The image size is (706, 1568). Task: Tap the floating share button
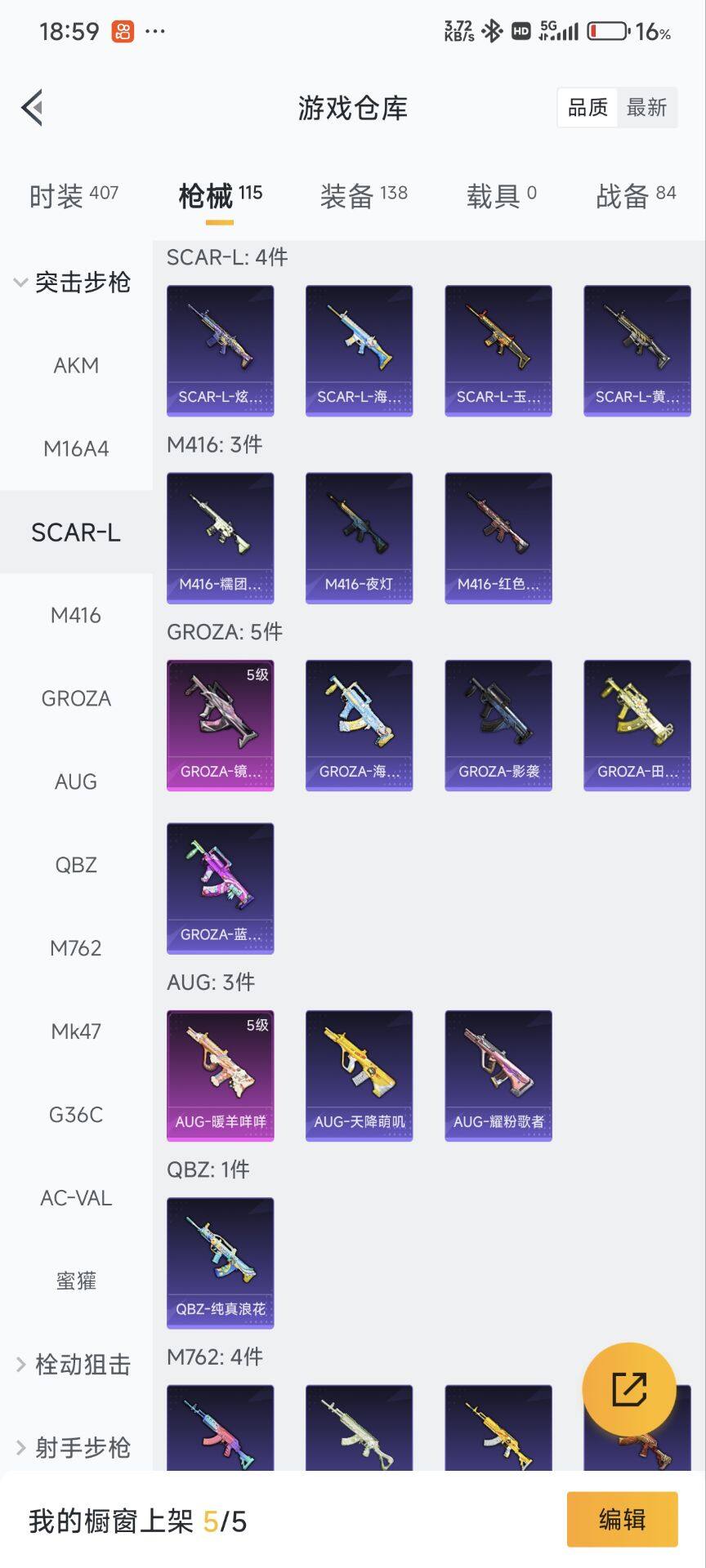tap(628, 1389)
